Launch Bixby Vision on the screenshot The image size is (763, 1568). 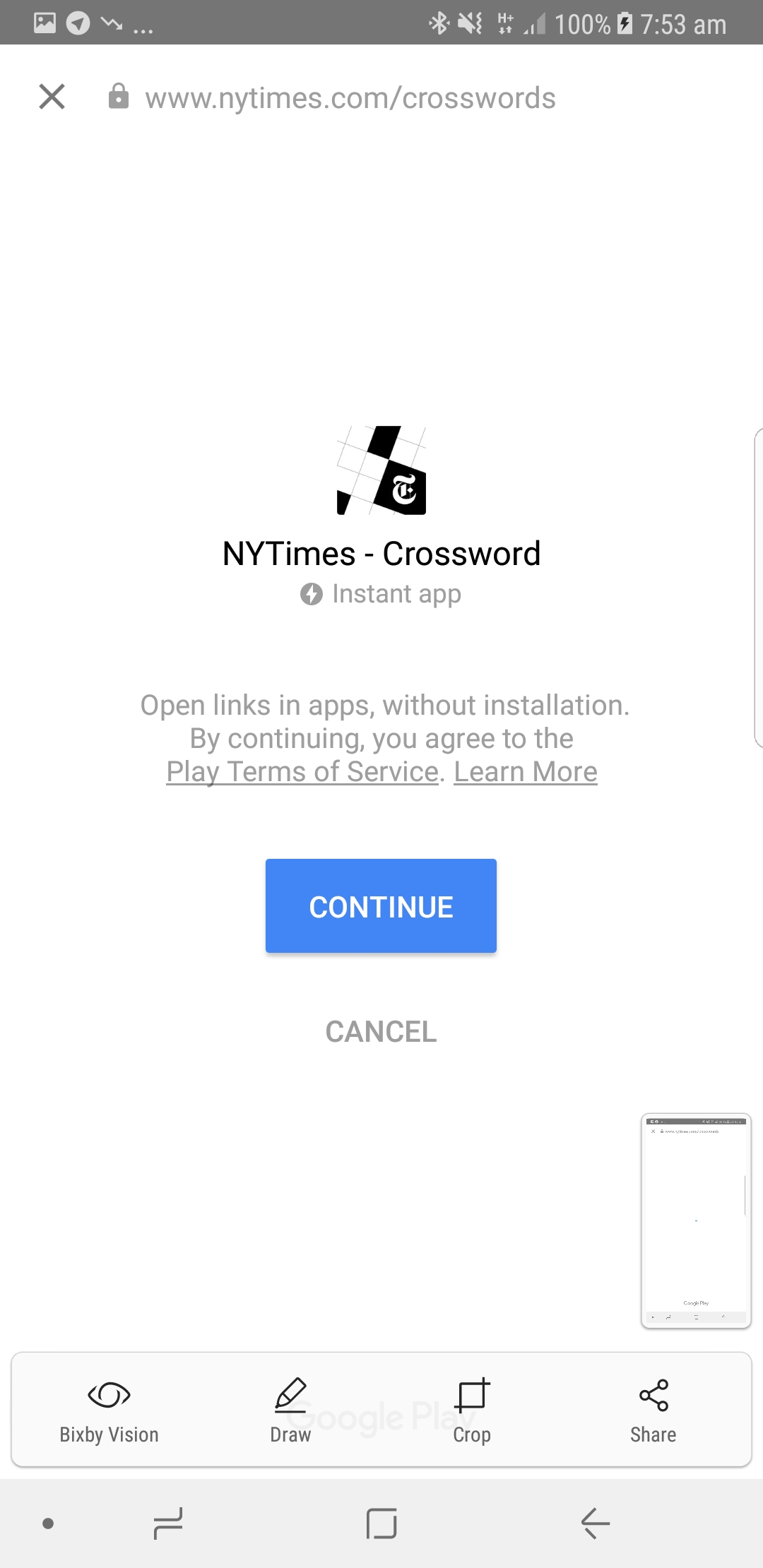click(x=109, y=1410)
